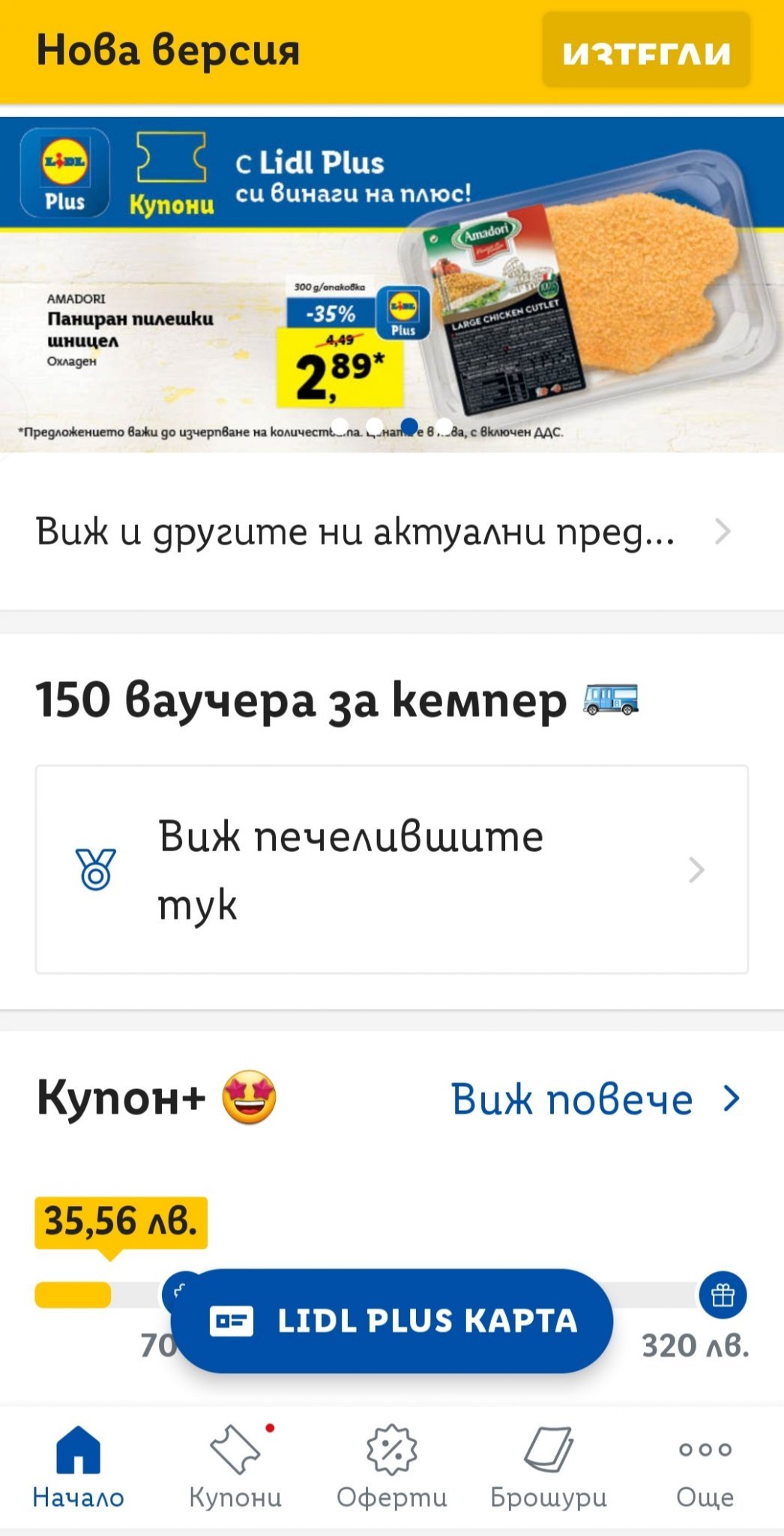Viewport: 784px width, 1536px height.
Task: Open 'Виж и другите ни актуални предложения' row
Action: click(382, 532)
